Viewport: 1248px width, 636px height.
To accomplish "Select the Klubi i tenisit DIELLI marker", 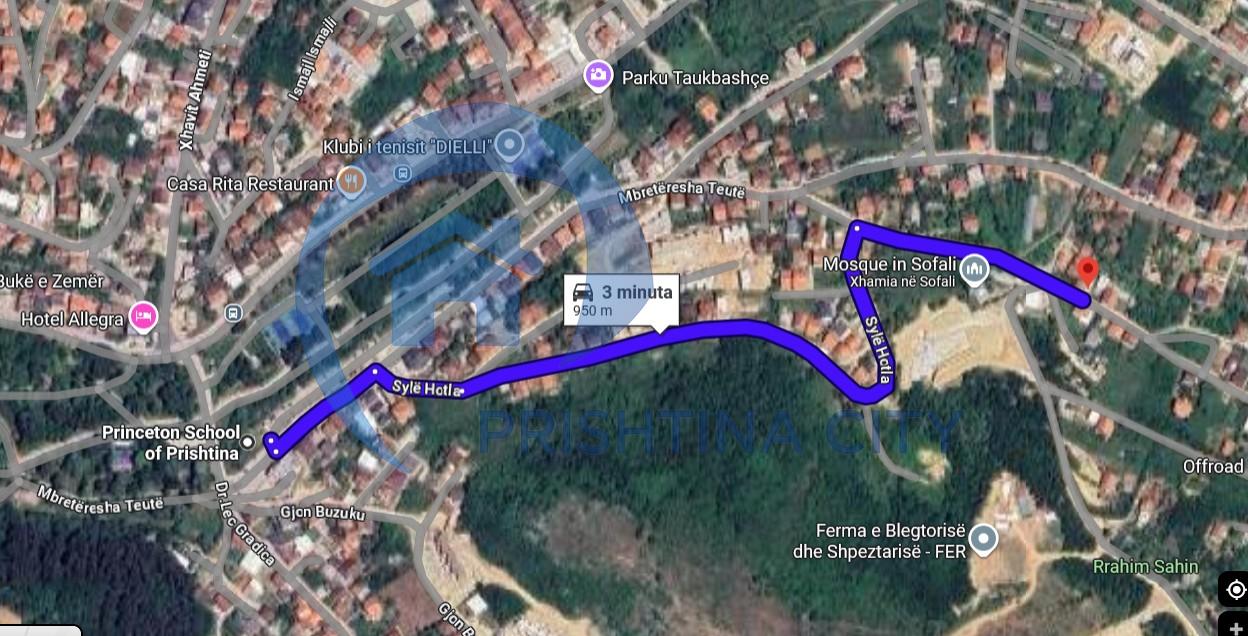I will [511, 146].
